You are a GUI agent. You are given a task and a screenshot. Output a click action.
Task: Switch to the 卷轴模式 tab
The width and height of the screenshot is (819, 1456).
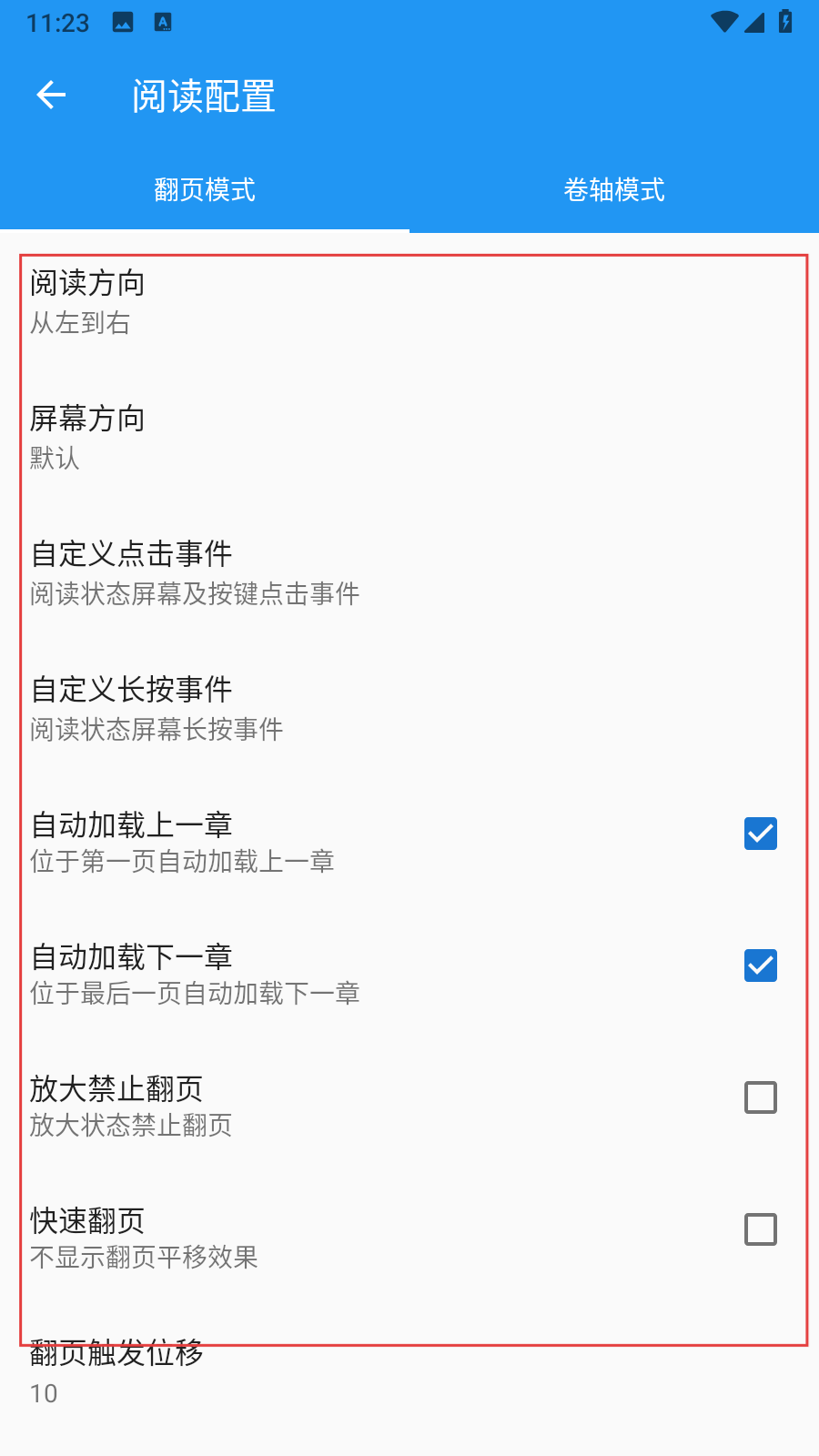coord(614,189)
